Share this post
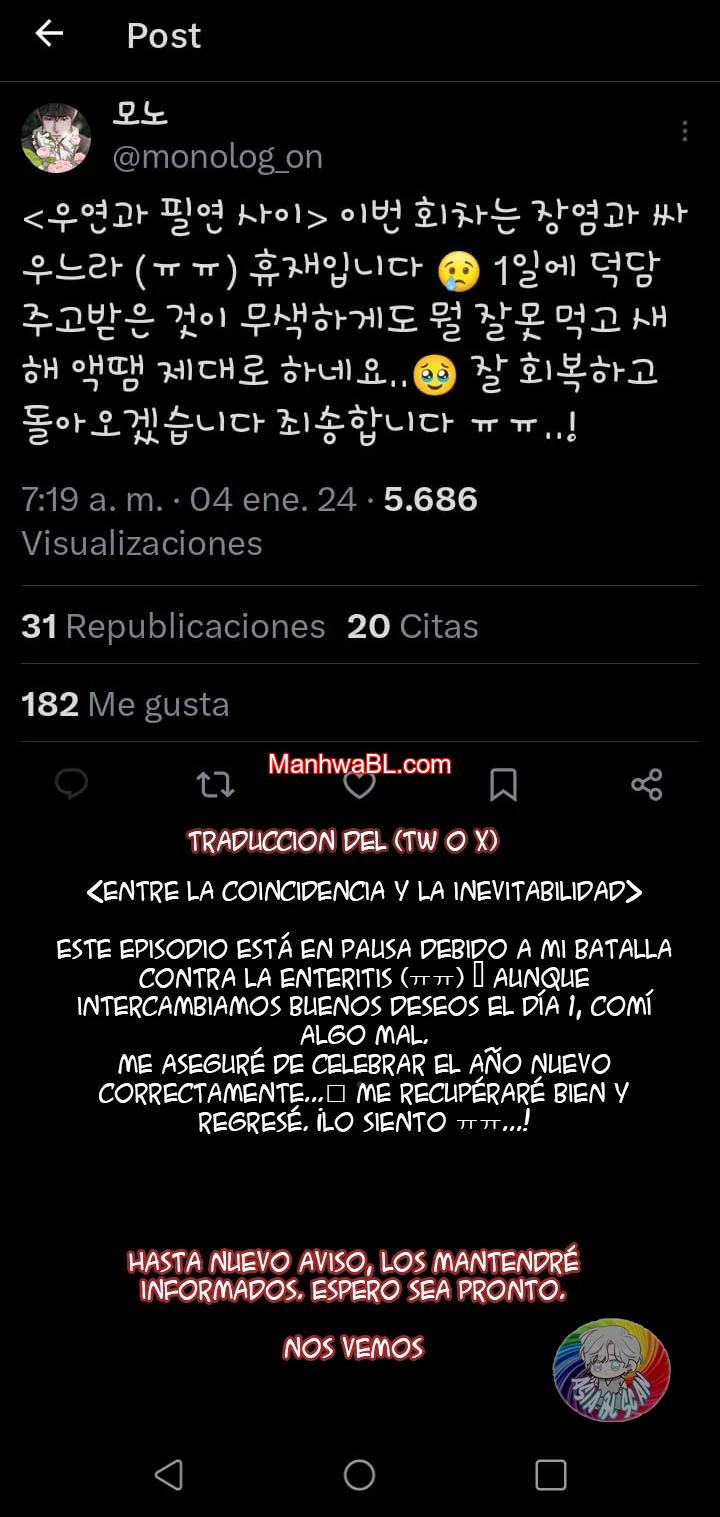720x1517 pixels. click(x=647, y=785)
